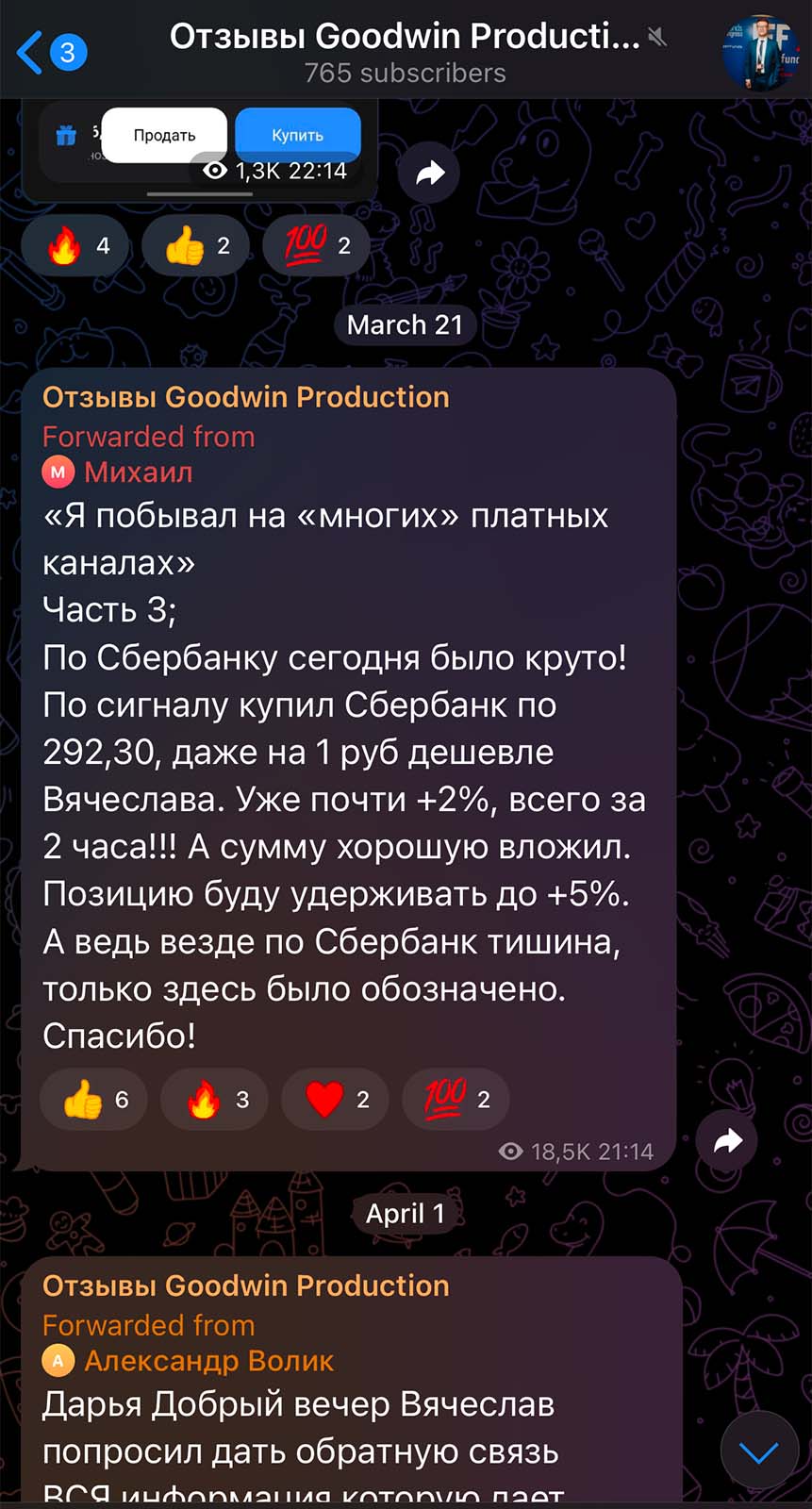Jump to the latest messages

759,1451
